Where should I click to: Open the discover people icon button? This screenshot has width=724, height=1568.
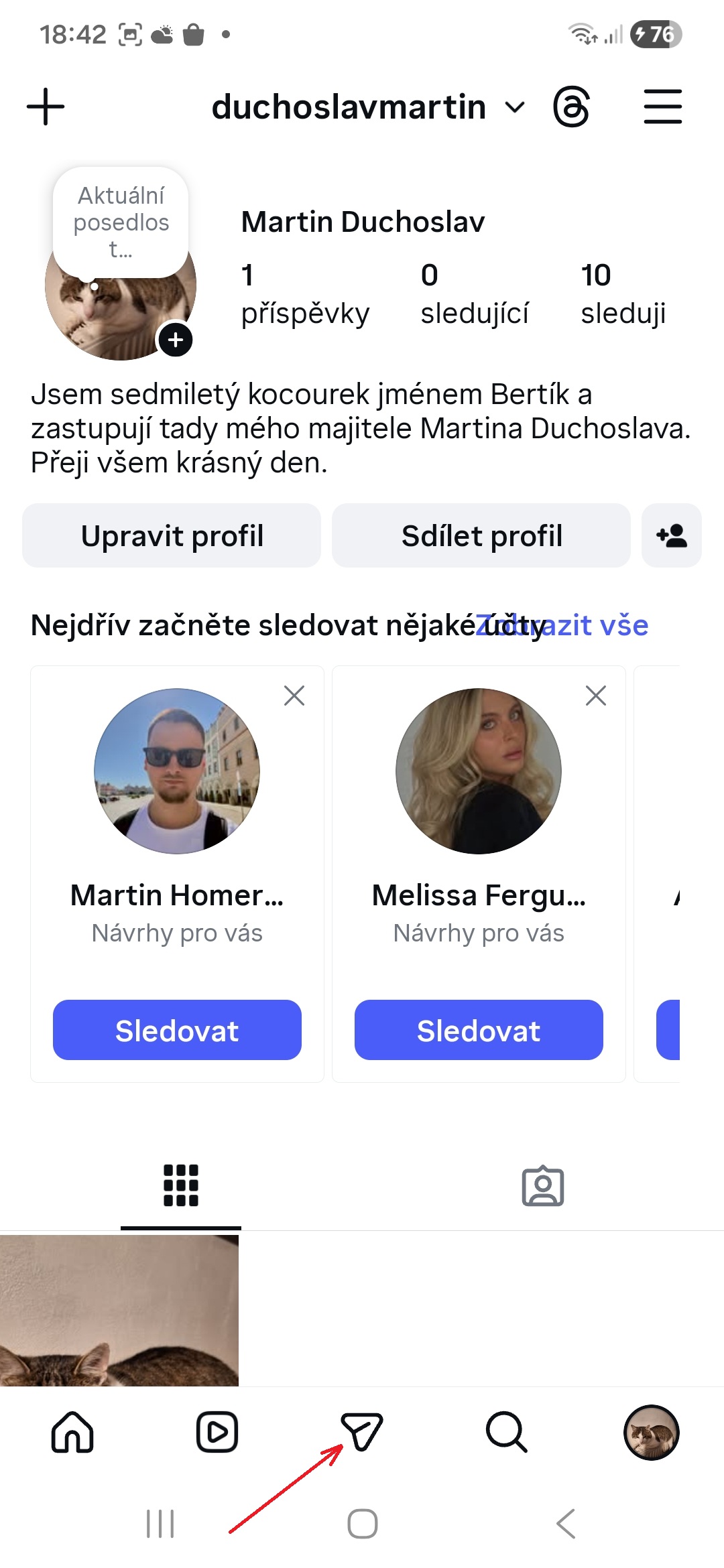tap(671, 536)
